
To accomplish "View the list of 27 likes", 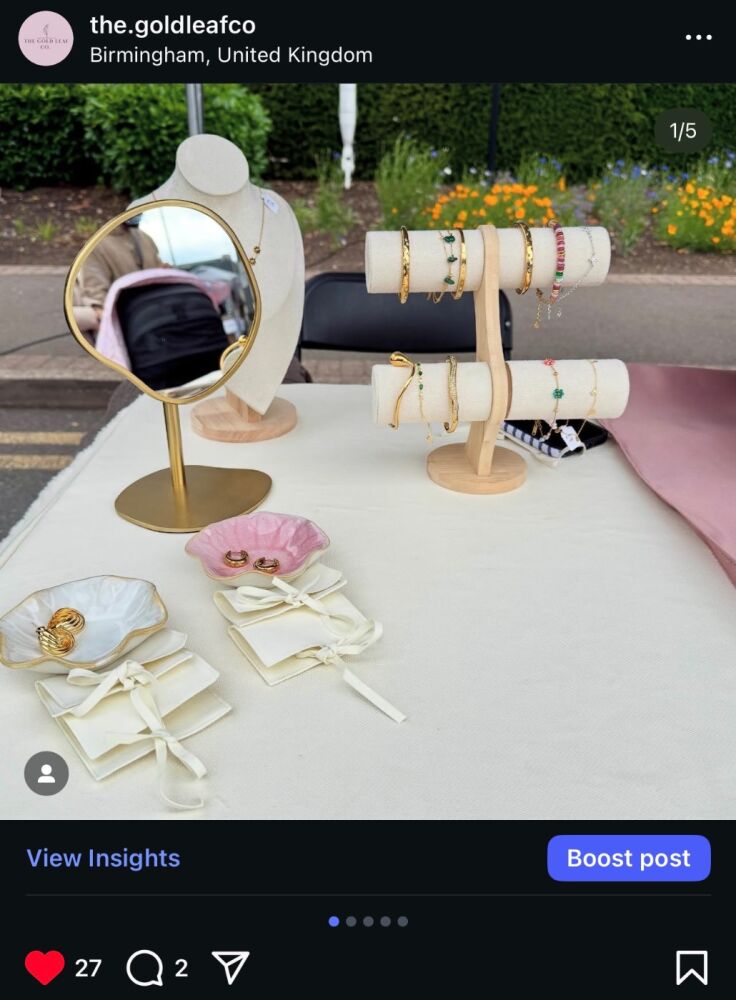I will pos(88,968).
